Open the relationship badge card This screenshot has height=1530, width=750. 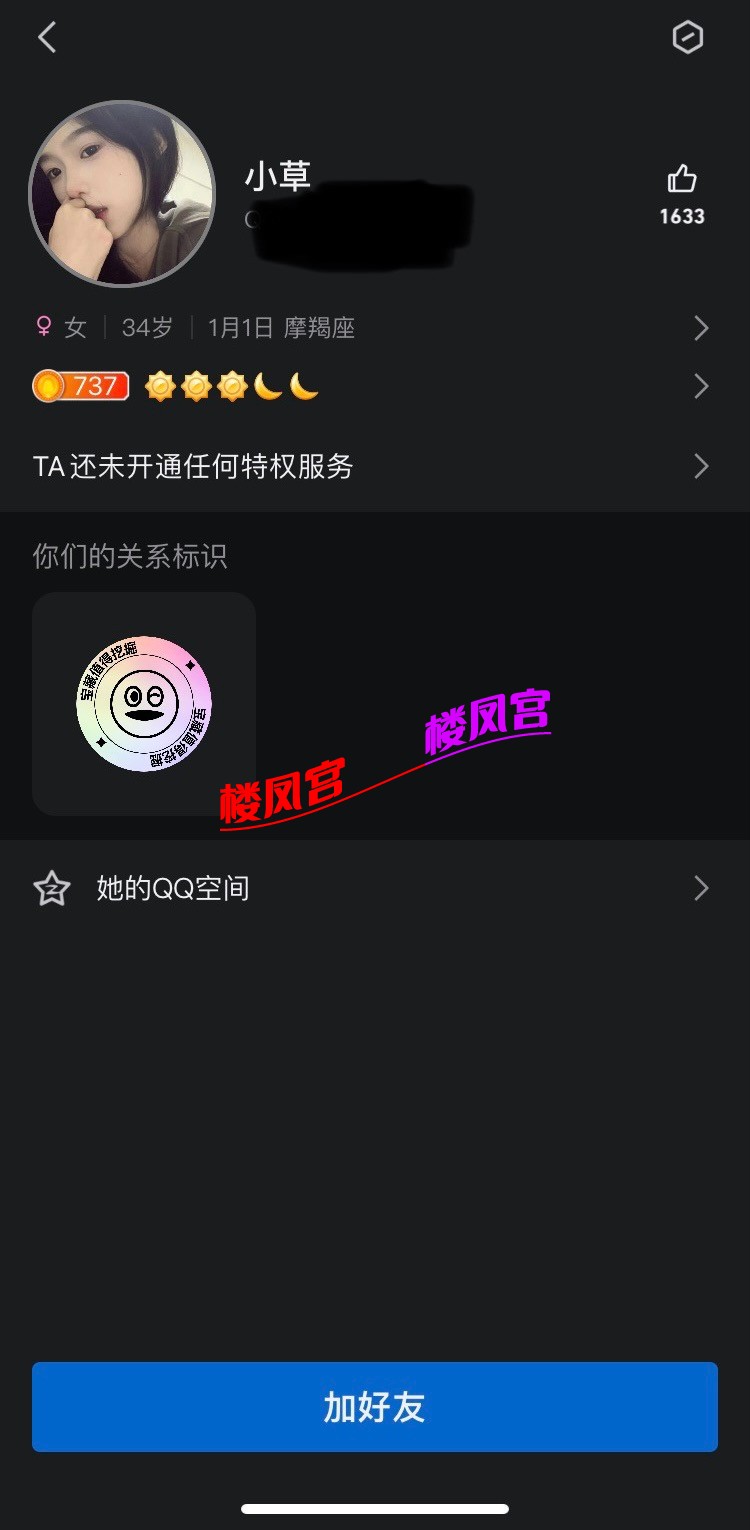click(x=144, y=703)
